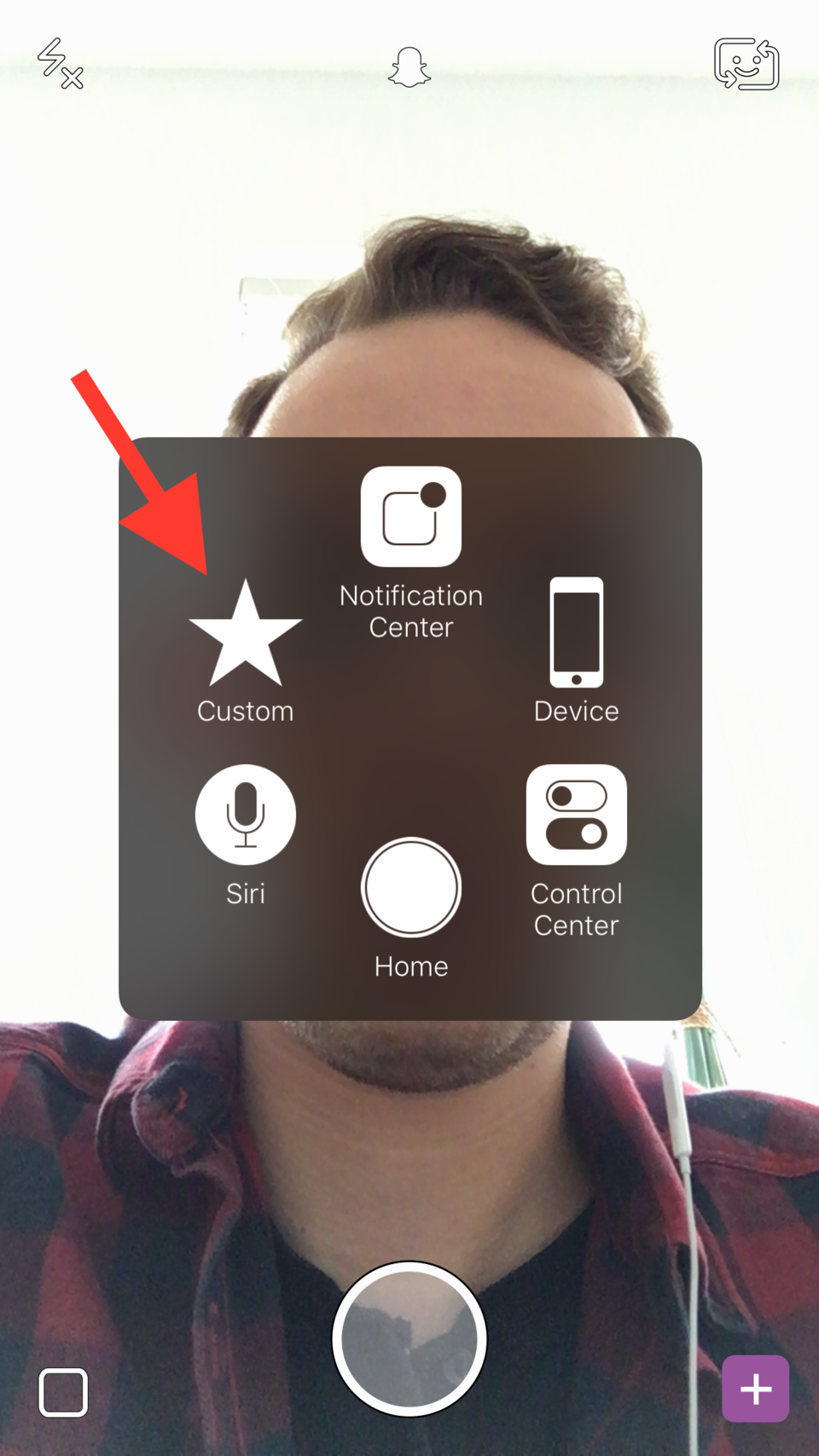The width and height of the screenshot is (819, 1456).
Task: Open the Snapchat ghost profile
Action: click(x=409, y=67)
